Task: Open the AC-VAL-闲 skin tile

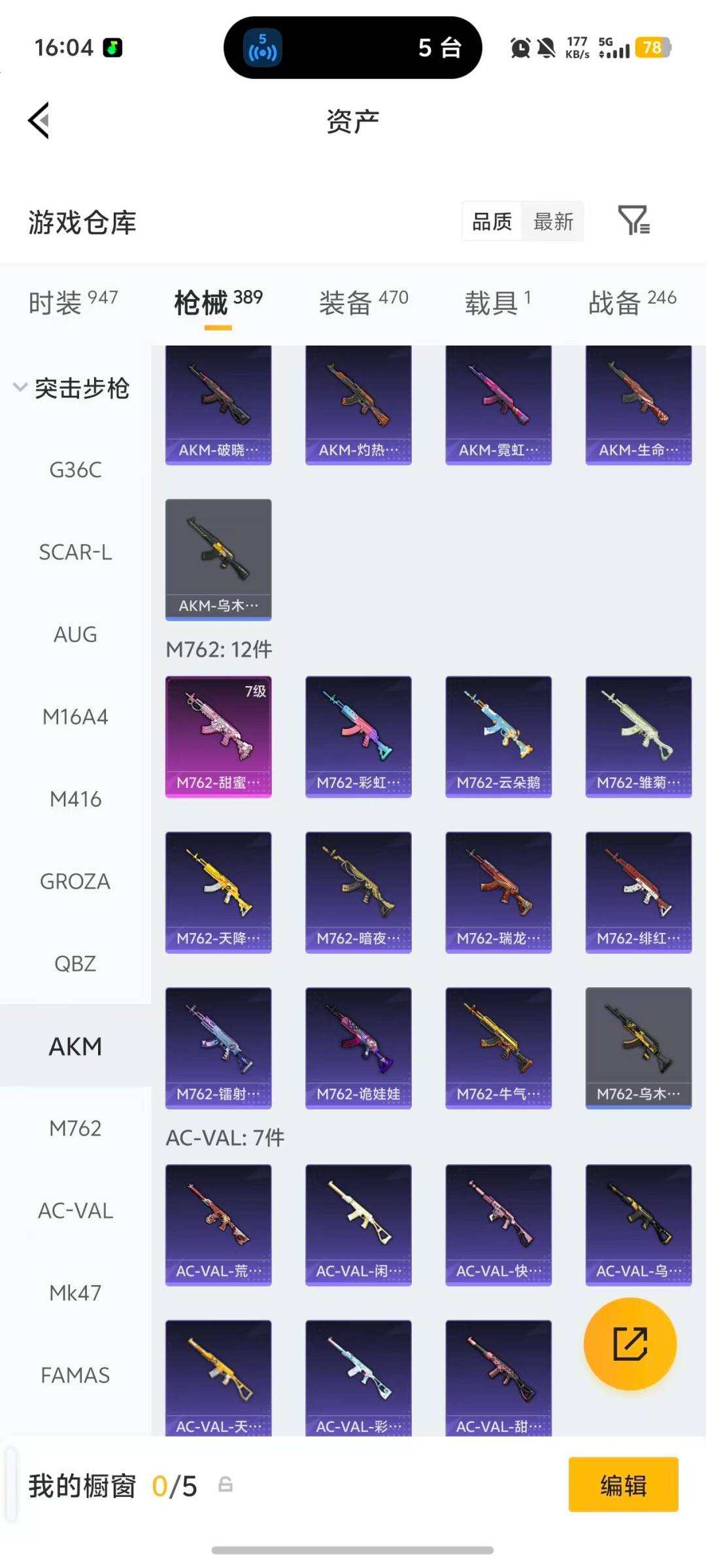Action: pos(358,1224)
